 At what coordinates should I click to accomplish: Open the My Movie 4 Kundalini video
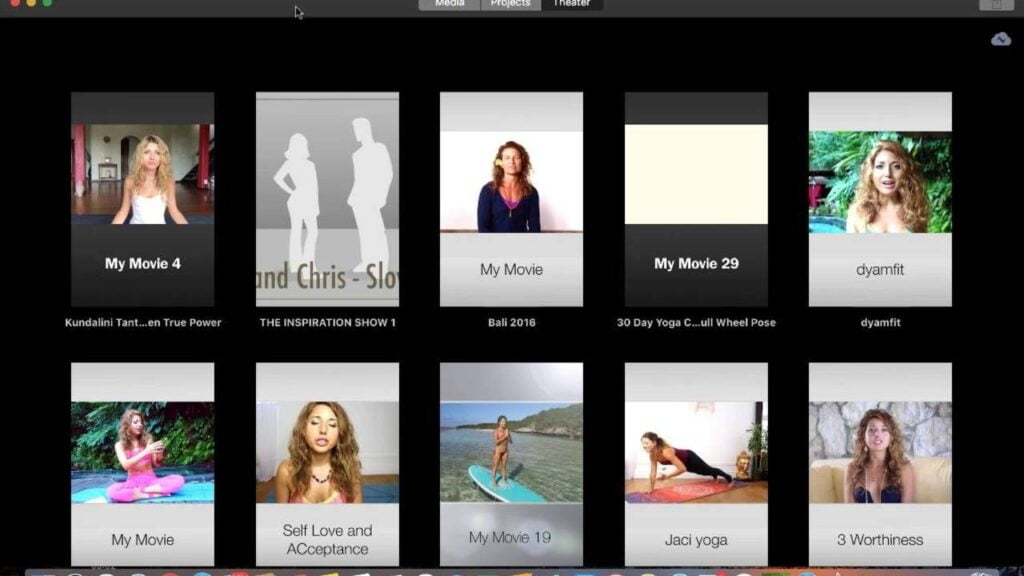coord(142,199)
